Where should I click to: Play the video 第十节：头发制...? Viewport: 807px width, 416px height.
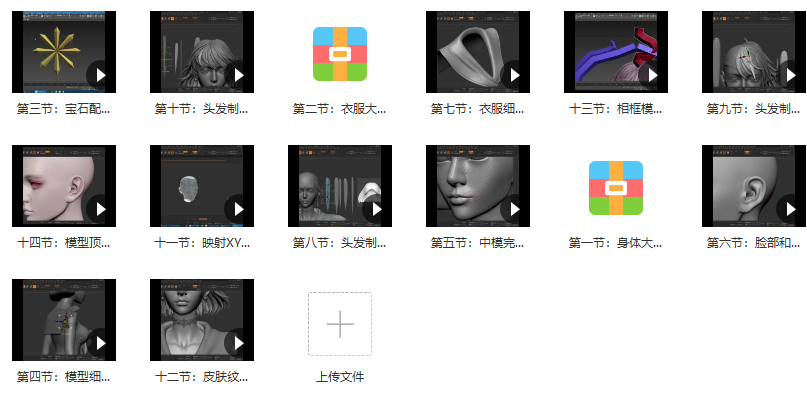click(238, 75)
